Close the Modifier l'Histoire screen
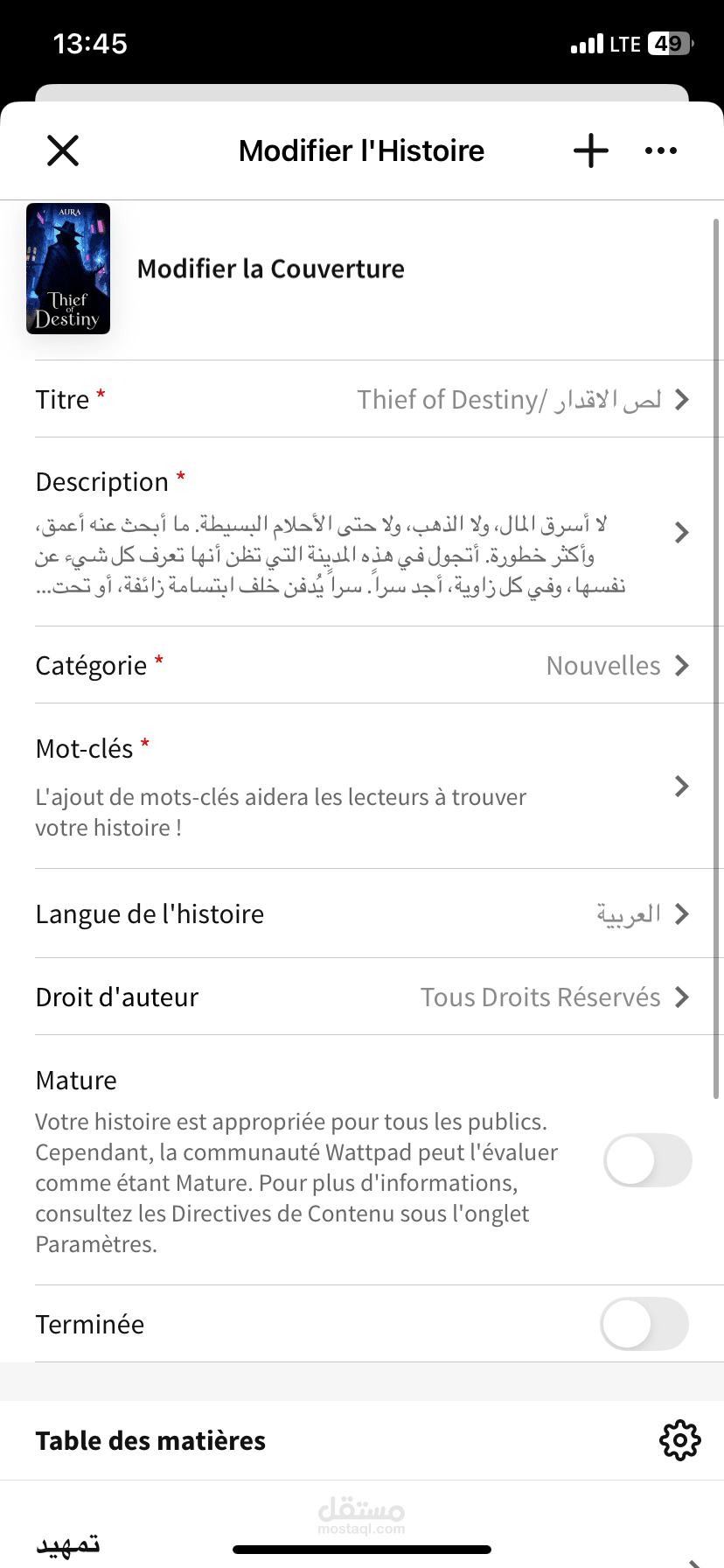 tap(63, 150)
